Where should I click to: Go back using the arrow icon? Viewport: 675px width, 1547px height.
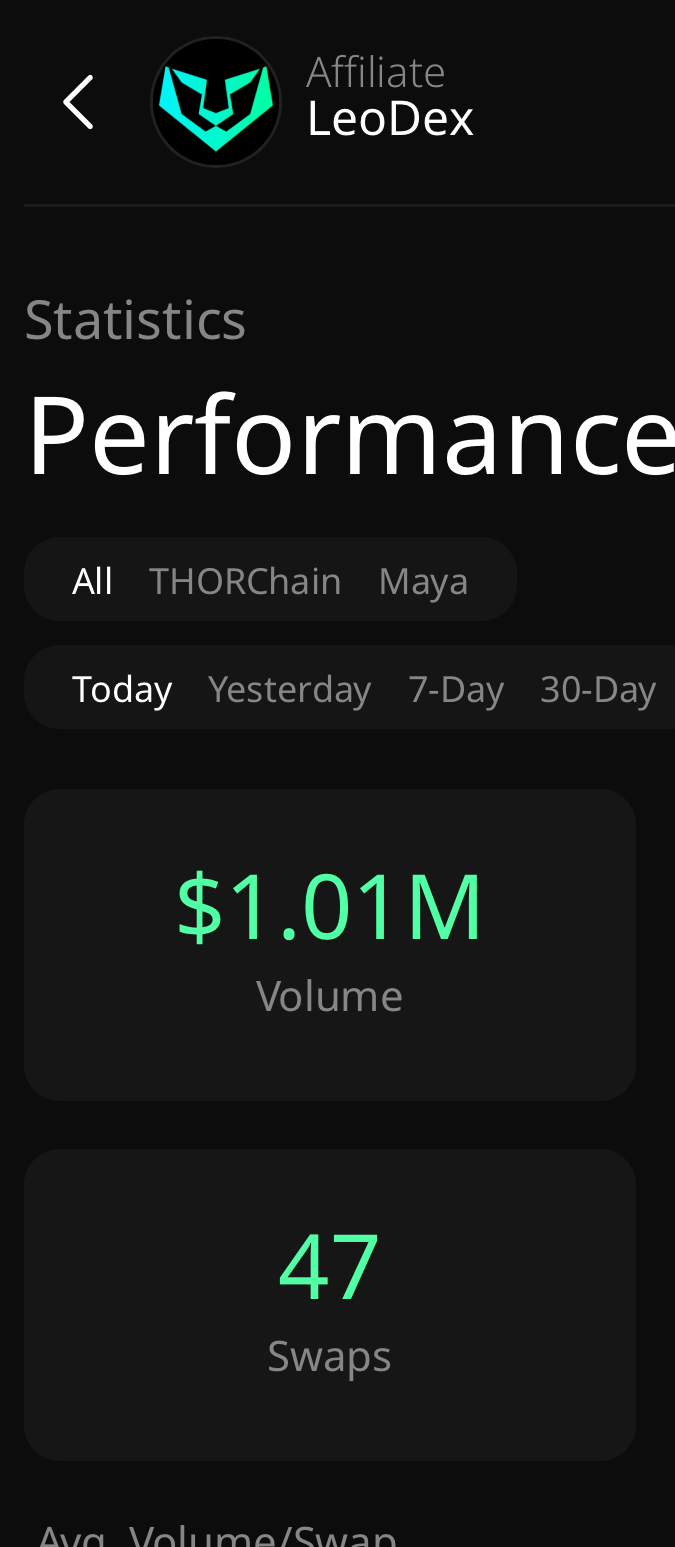click(78, 102)
